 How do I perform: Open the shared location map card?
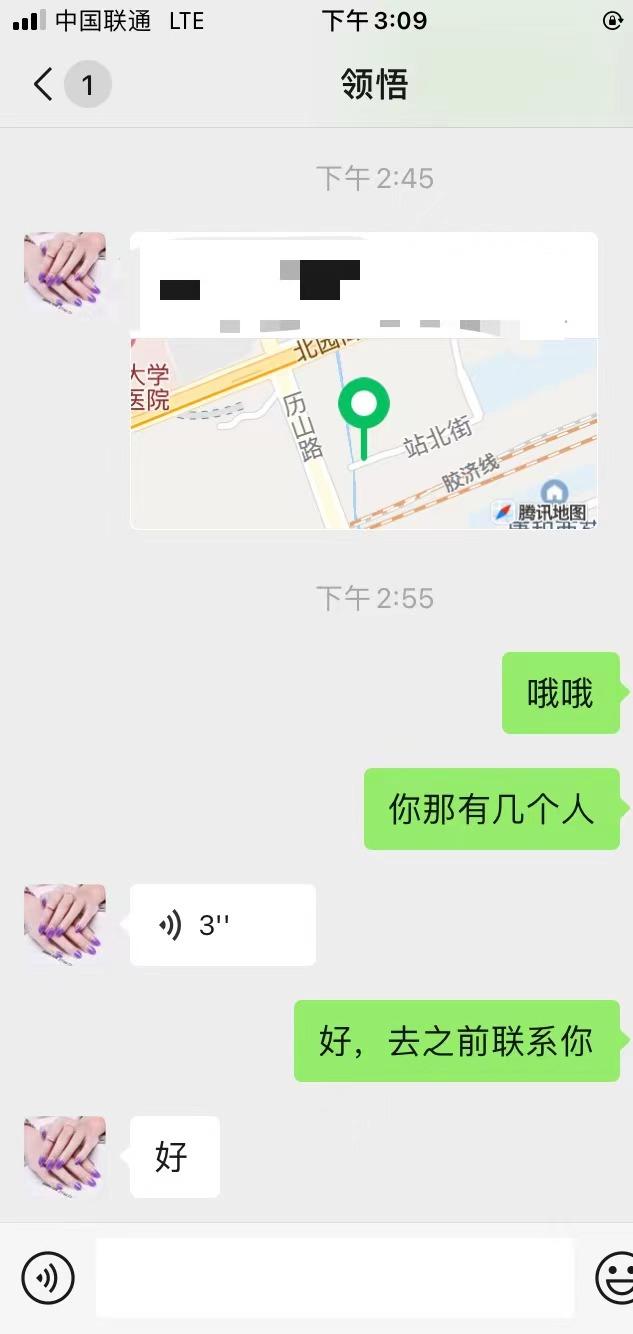coord(363,430)
